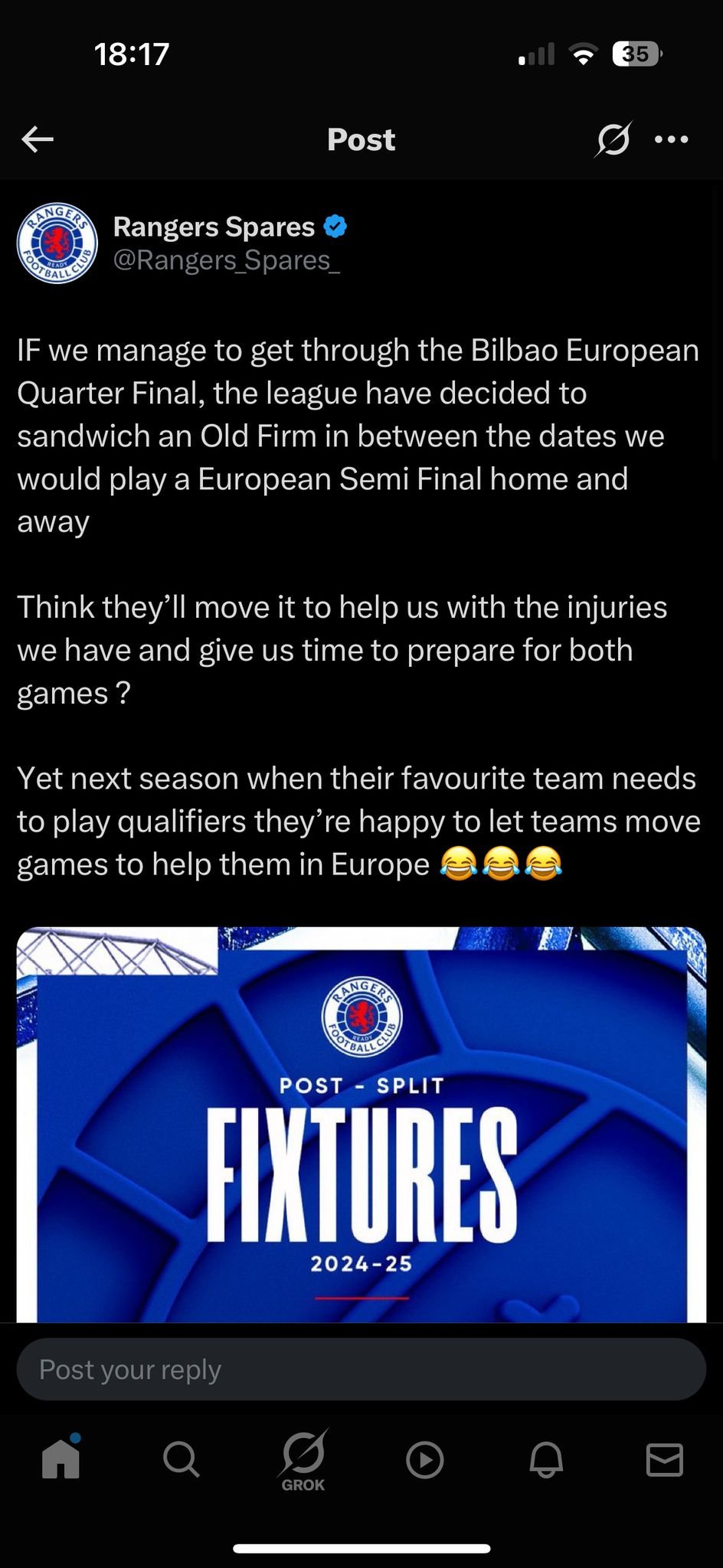Image resolution: width=723 pixels, height=1568 pixels.
Task: Open the Rangers Spares profile picture
Action: (57, 243)
